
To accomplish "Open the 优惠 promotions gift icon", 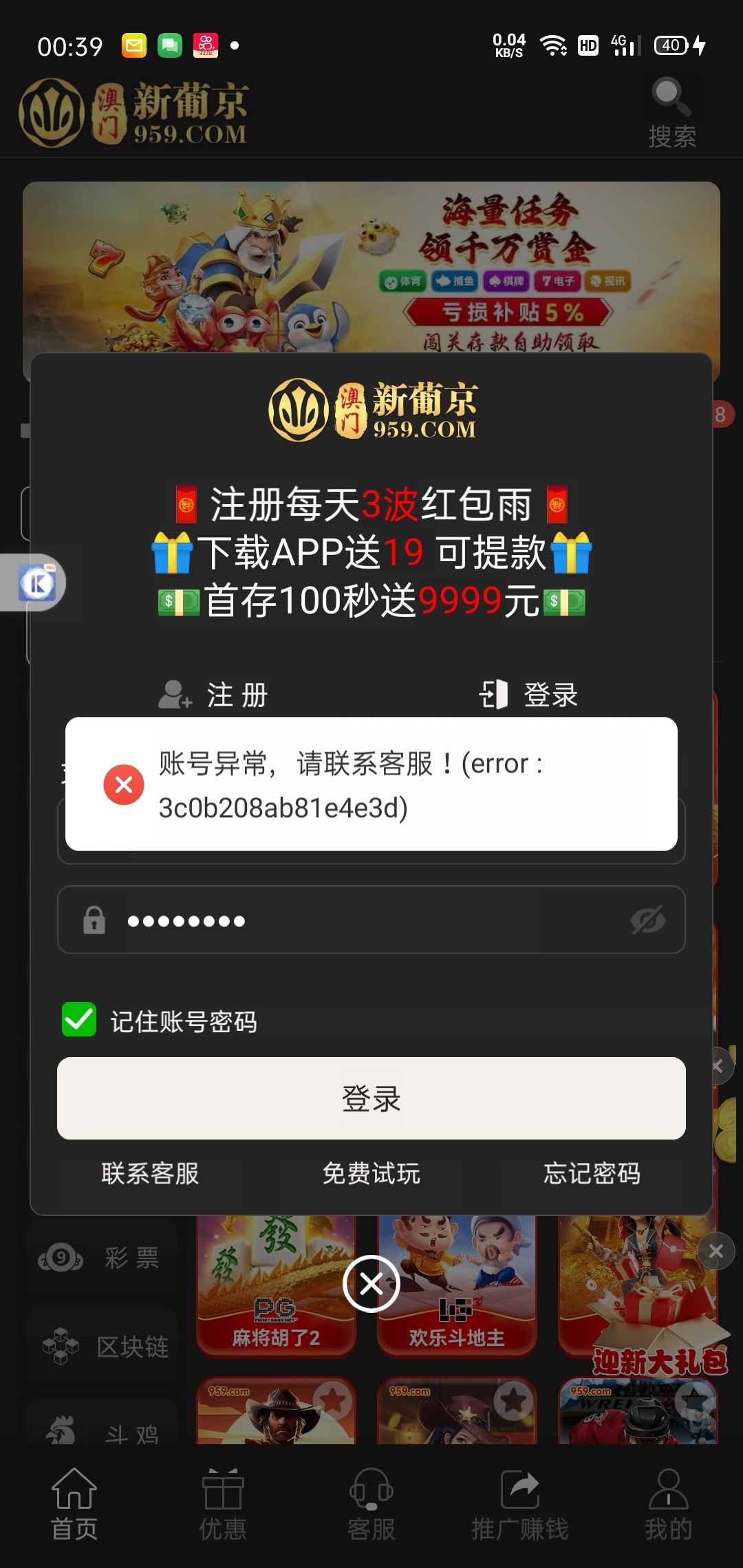I will point(222,1488).
